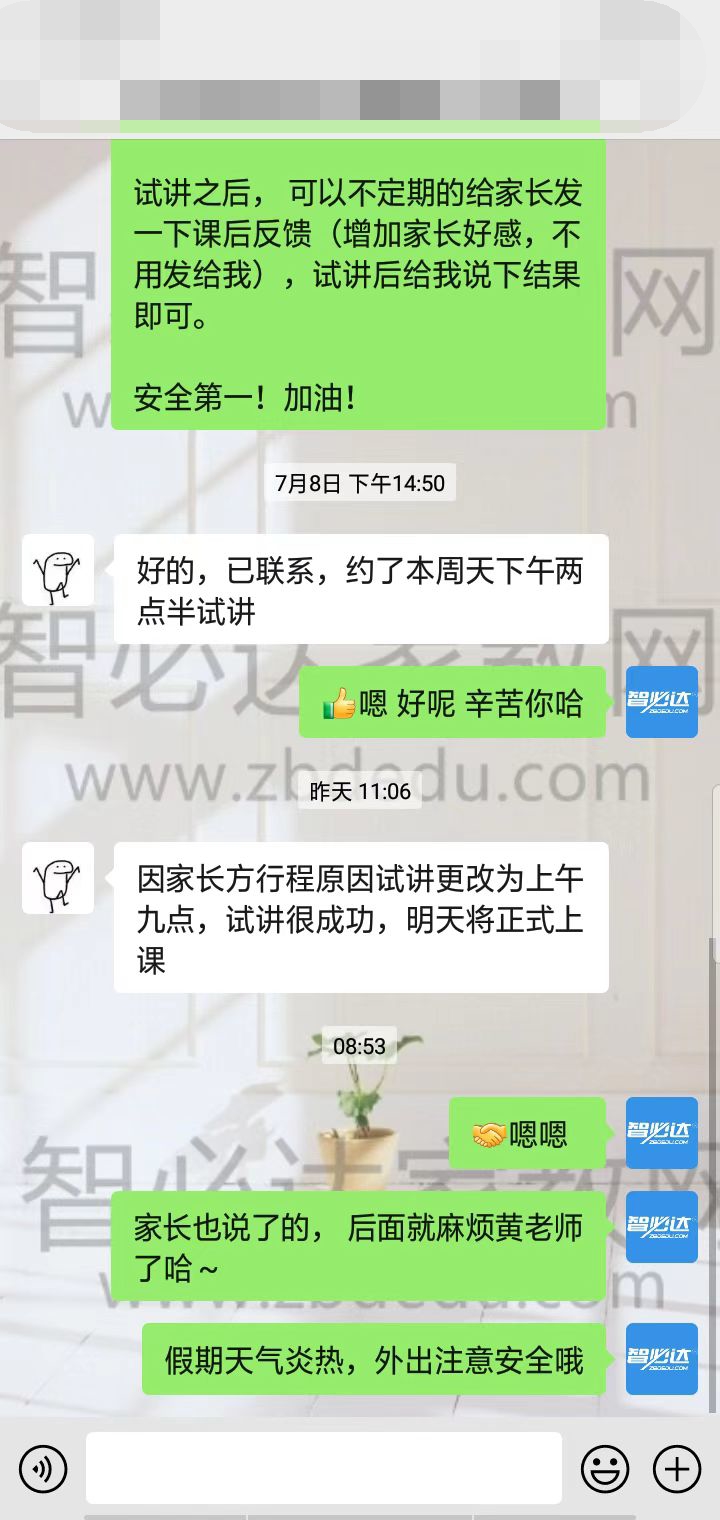720x1520 pixels.
Task: View the 智必达 avatar beside 辛苦你哈 message
Action: [x=661, y=702]
